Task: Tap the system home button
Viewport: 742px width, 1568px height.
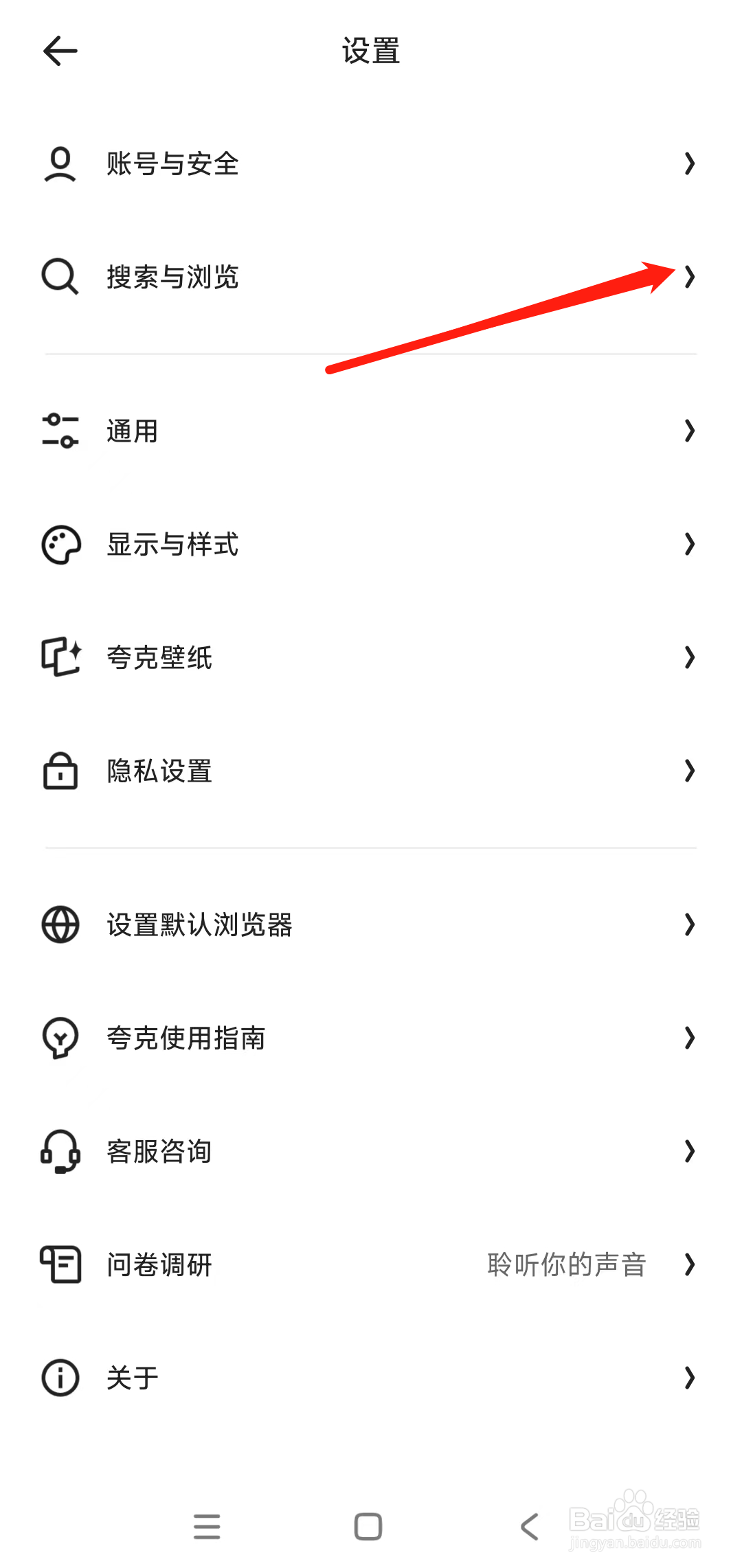Action: [368, 1527]
